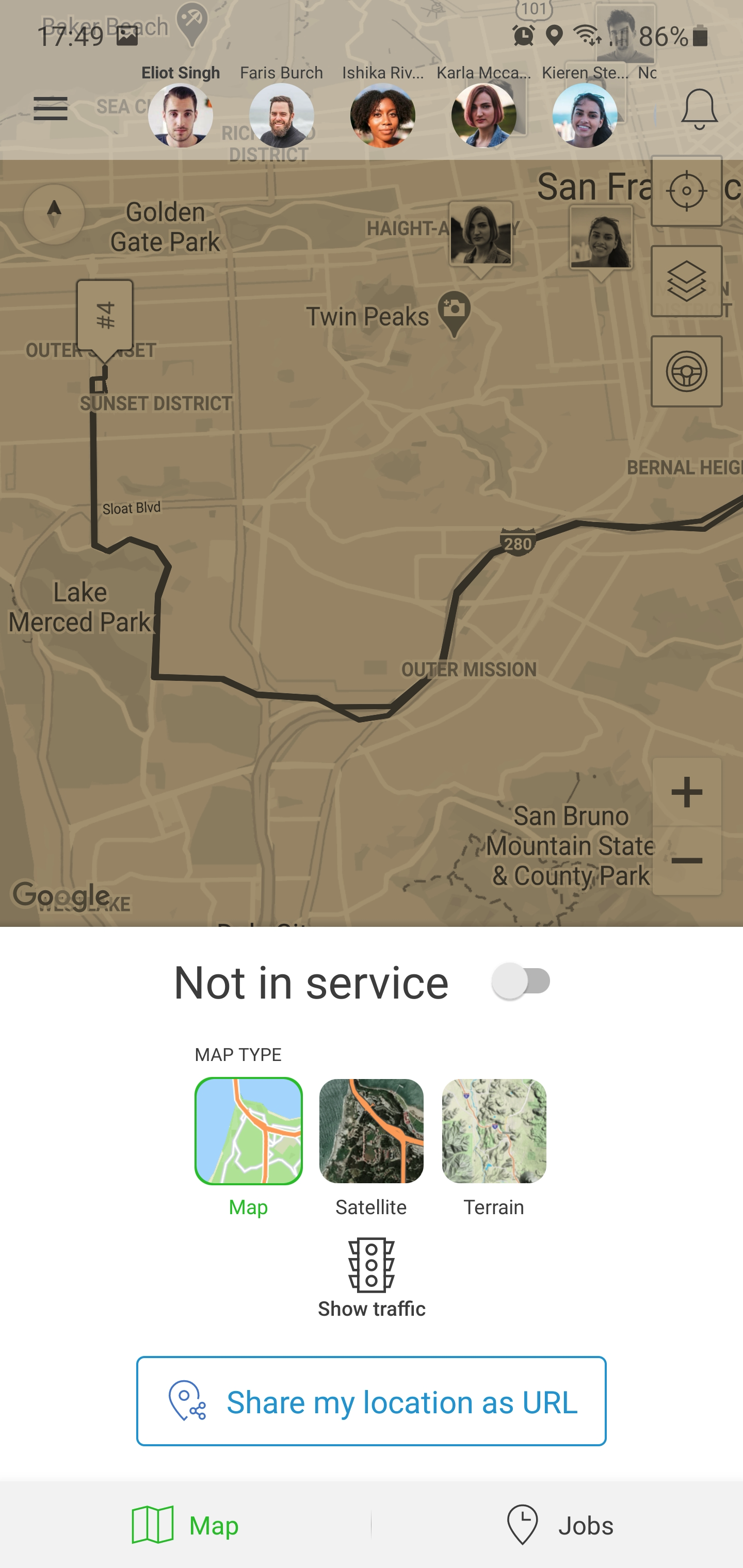Open the notifications bell
The image size is (743, 1568).
coord(699,109)
